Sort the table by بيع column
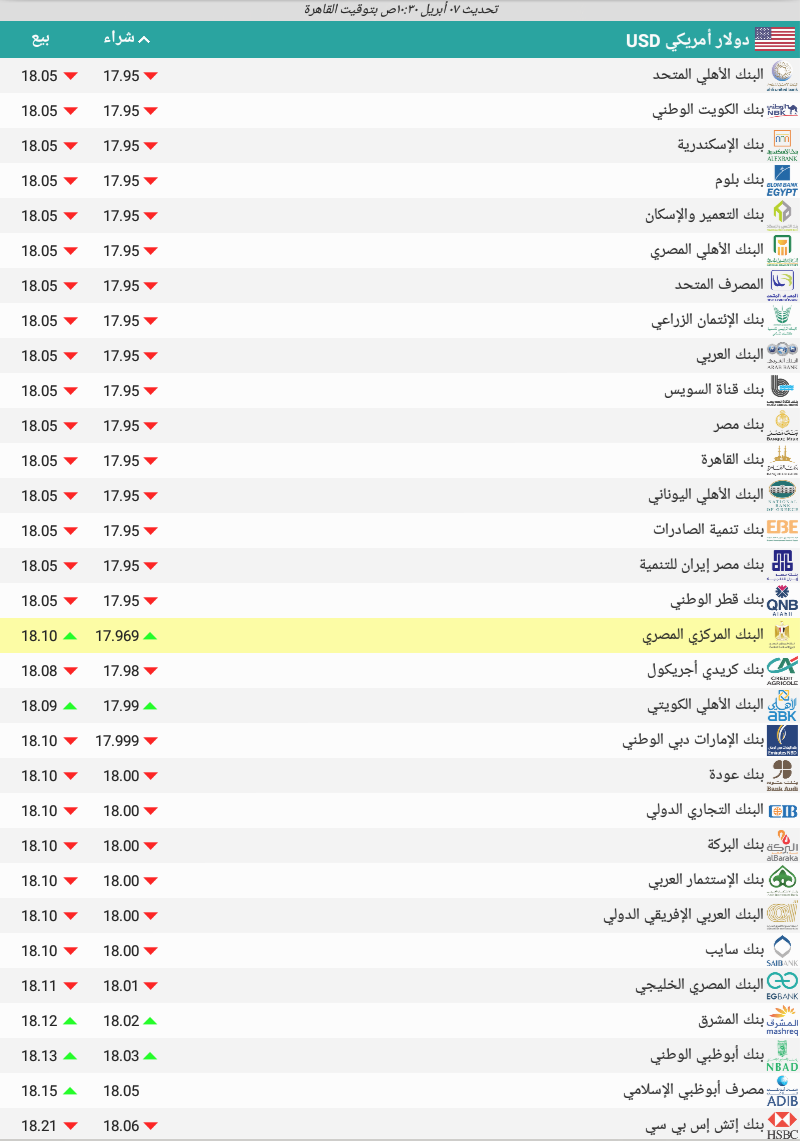The width and height of the screenshot is (800, 1141). [40, 40]
